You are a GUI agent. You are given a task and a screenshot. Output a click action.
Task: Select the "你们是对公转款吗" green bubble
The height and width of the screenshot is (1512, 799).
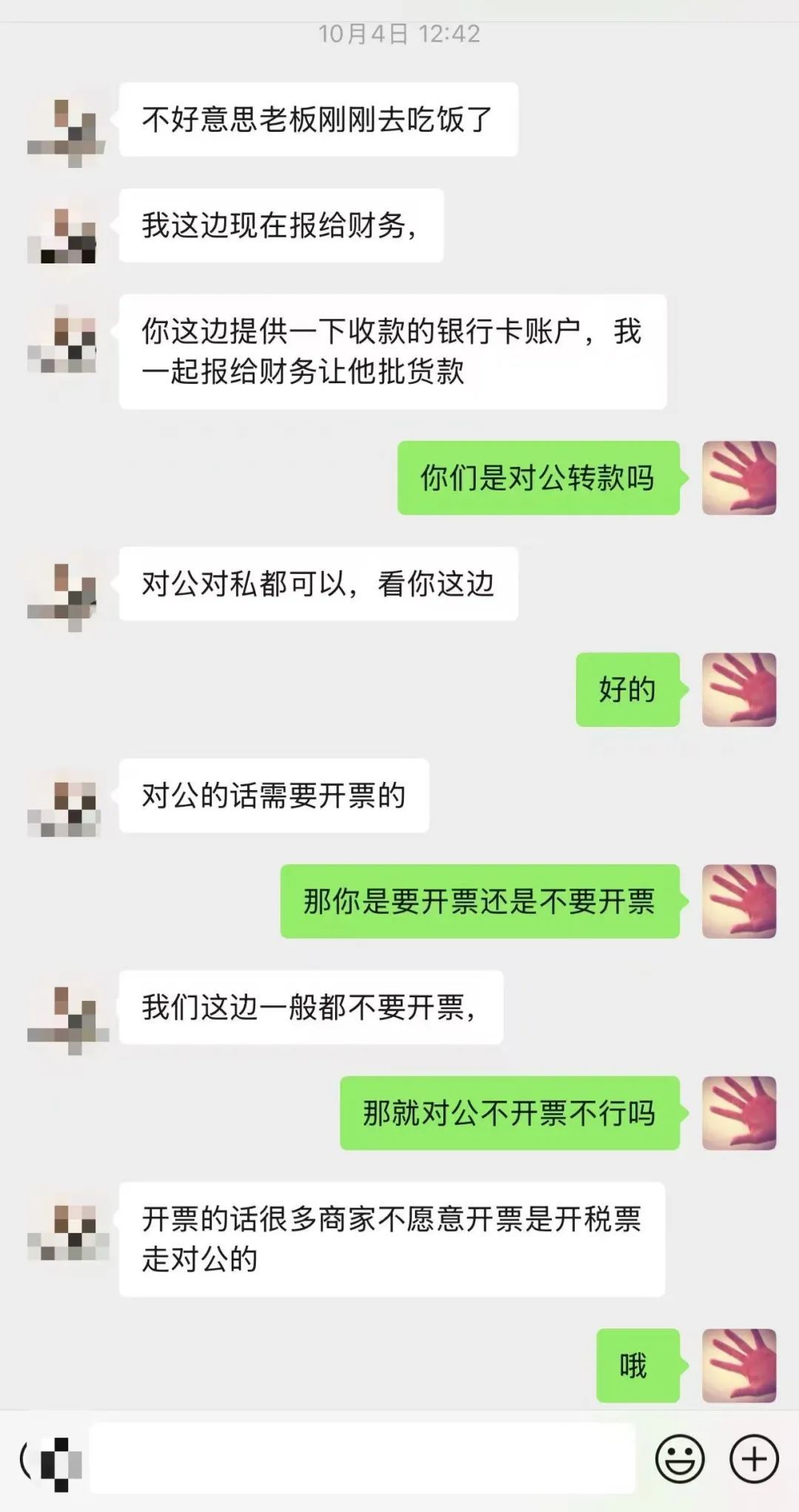click(538, 479)
